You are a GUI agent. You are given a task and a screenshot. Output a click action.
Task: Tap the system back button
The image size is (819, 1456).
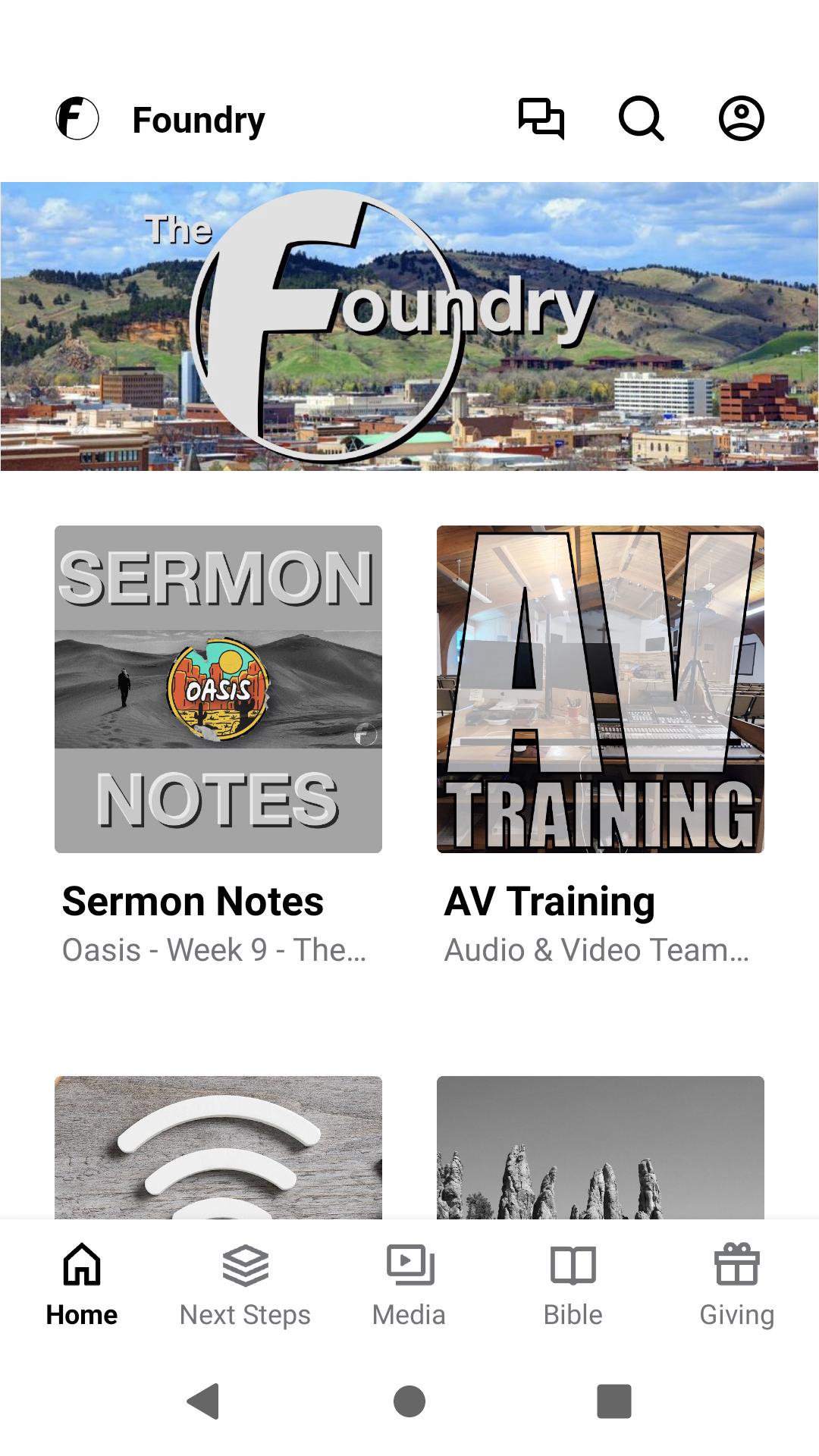(203, 1401)
